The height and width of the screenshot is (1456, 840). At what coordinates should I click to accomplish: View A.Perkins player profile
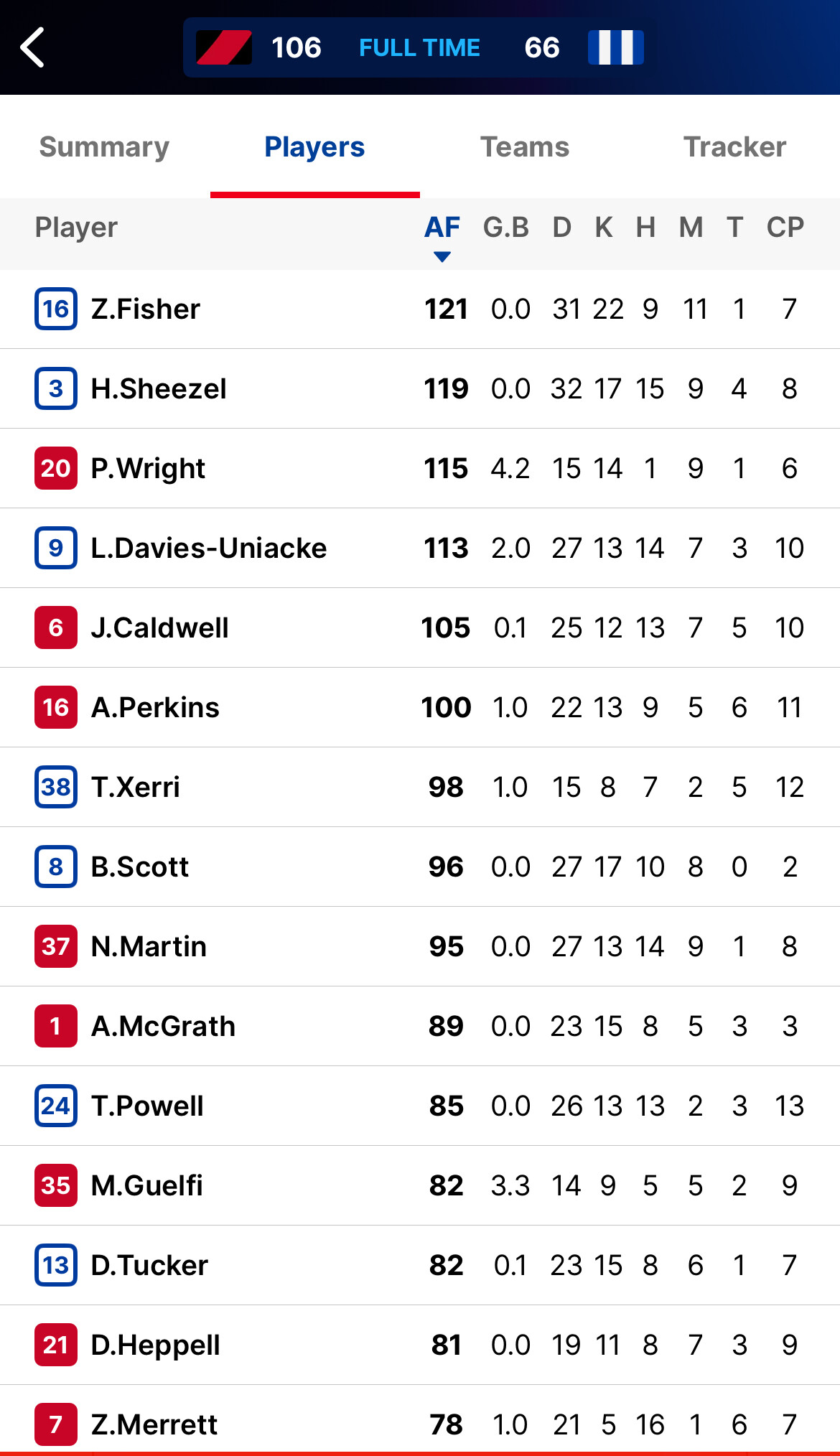tap(420, 708)
